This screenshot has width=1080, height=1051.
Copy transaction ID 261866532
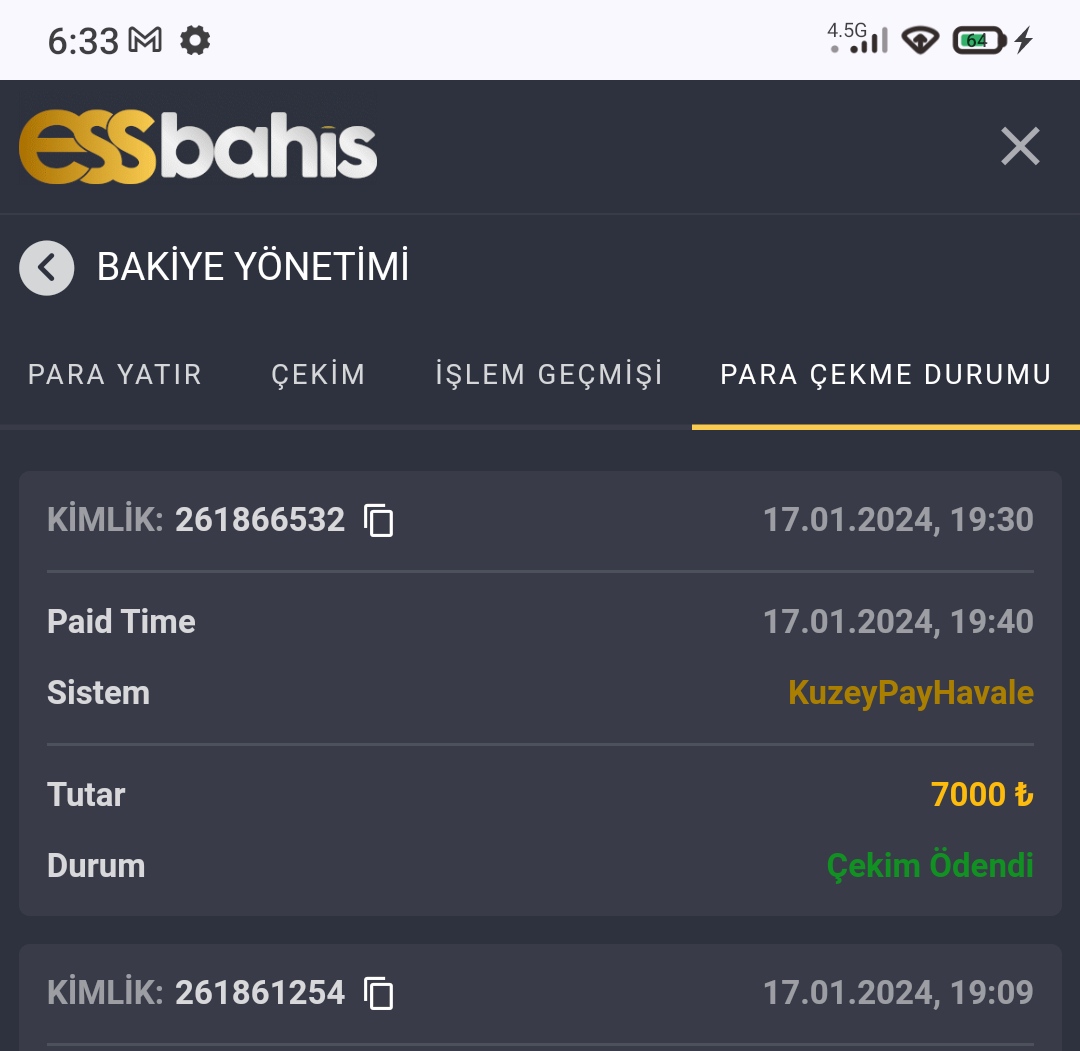[379, 520]
